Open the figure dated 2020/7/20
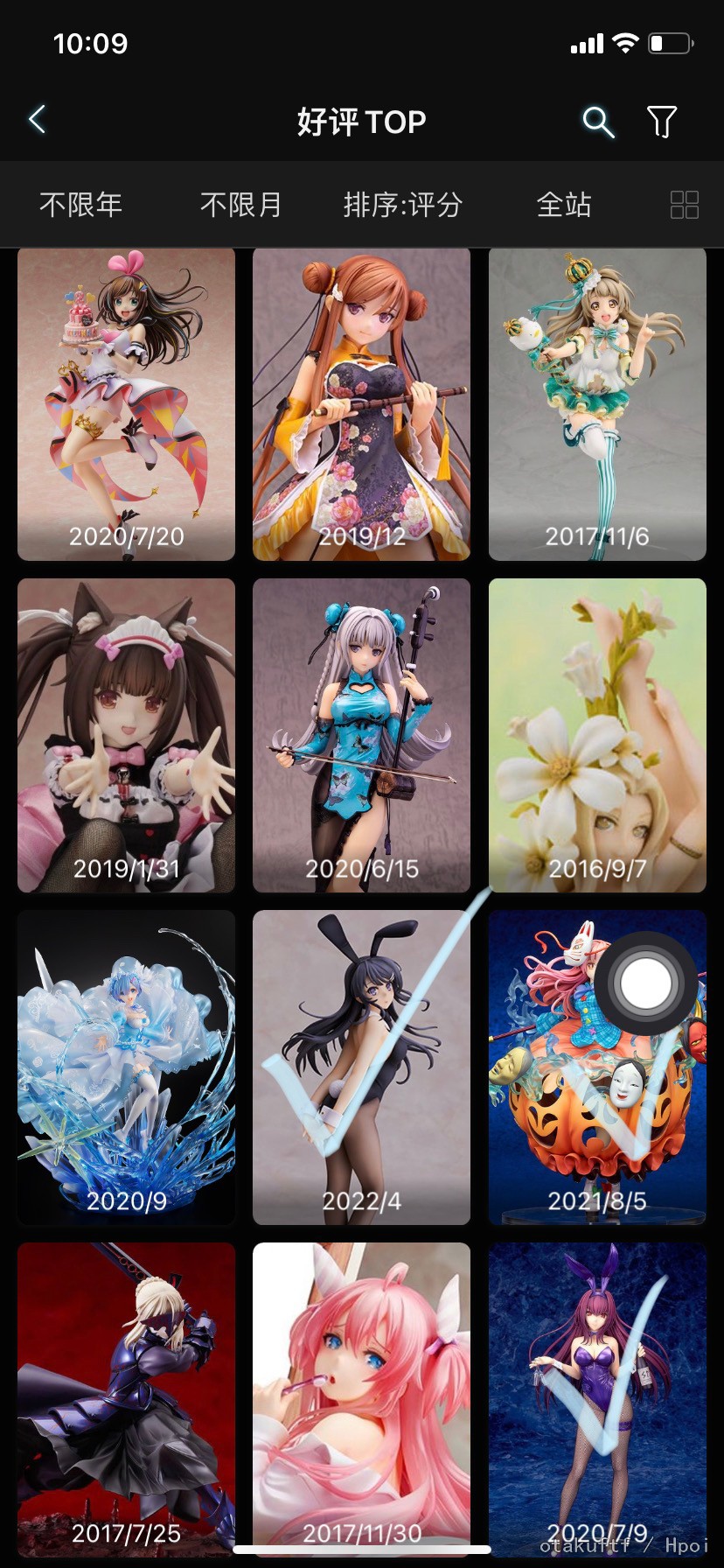Viewport: 724px width, 1568px height. 127,404
